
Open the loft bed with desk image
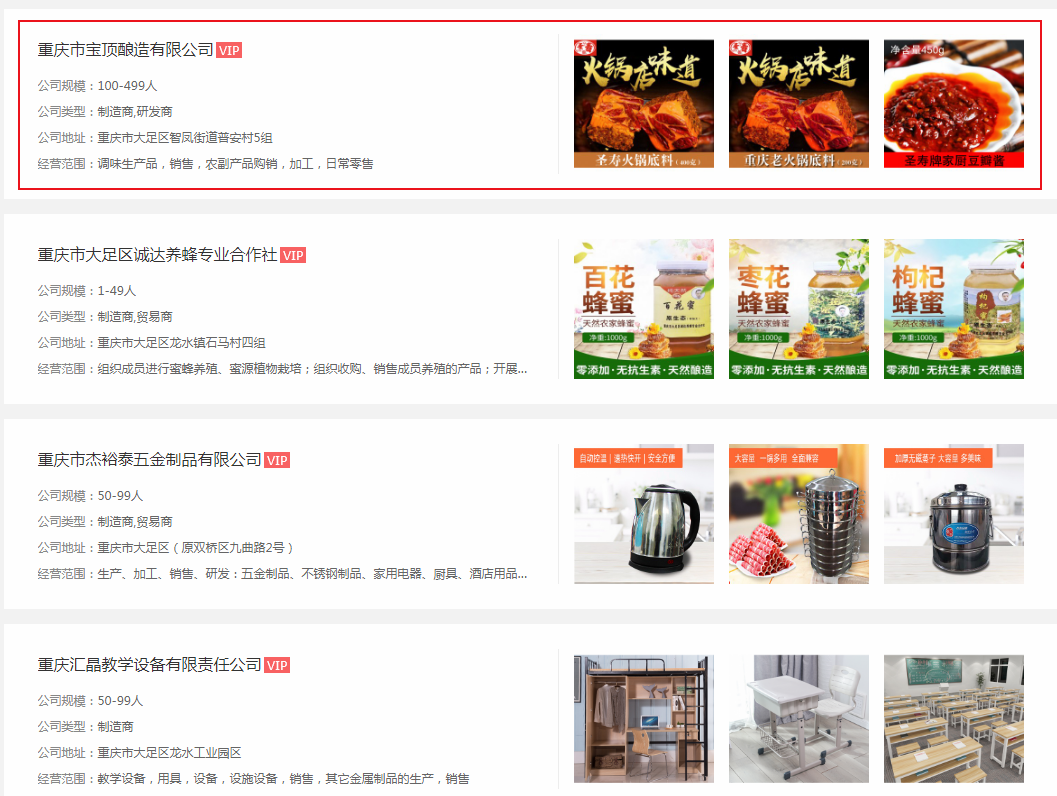click(x=643, y=718)
